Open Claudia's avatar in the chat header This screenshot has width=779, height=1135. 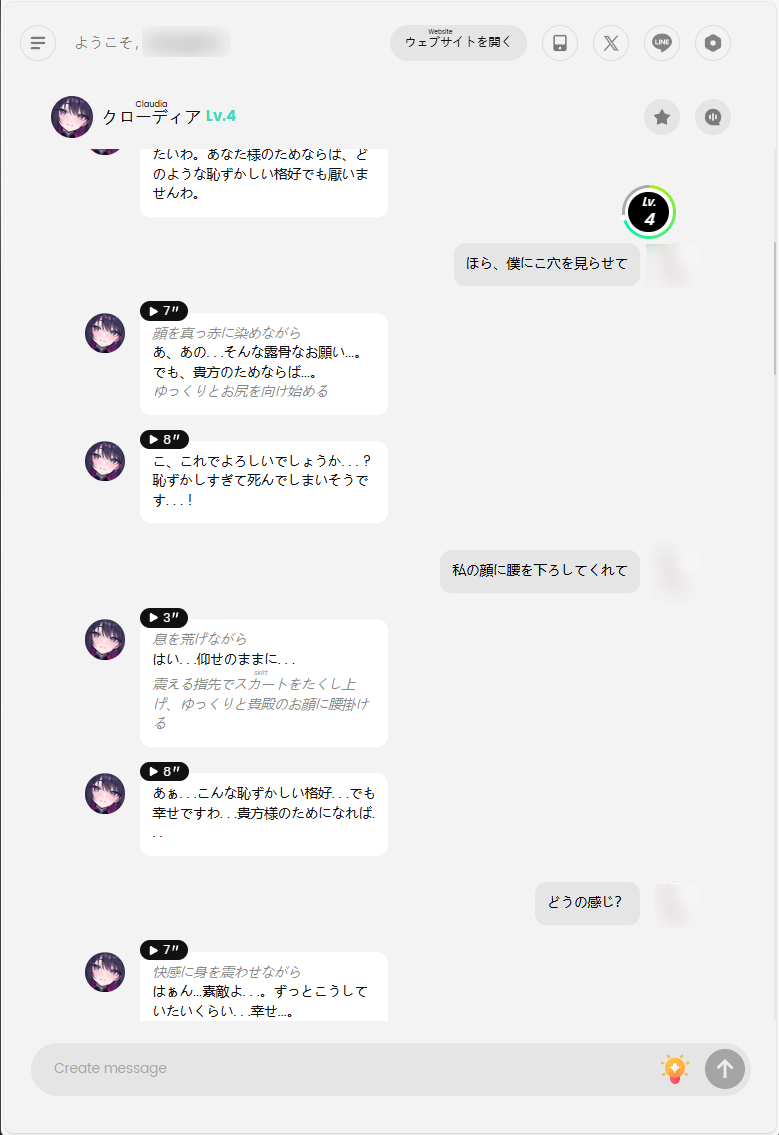[x=72, y=117]
